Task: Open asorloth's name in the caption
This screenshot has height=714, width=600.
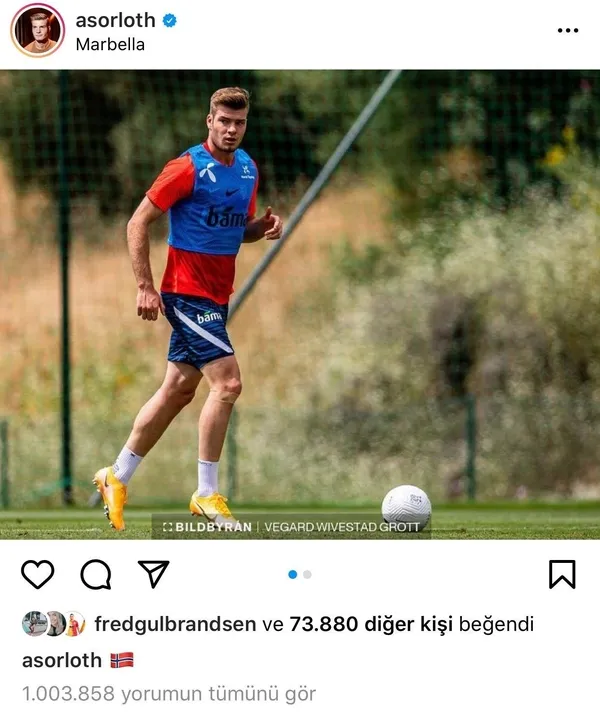Action: tap(62, 660)
